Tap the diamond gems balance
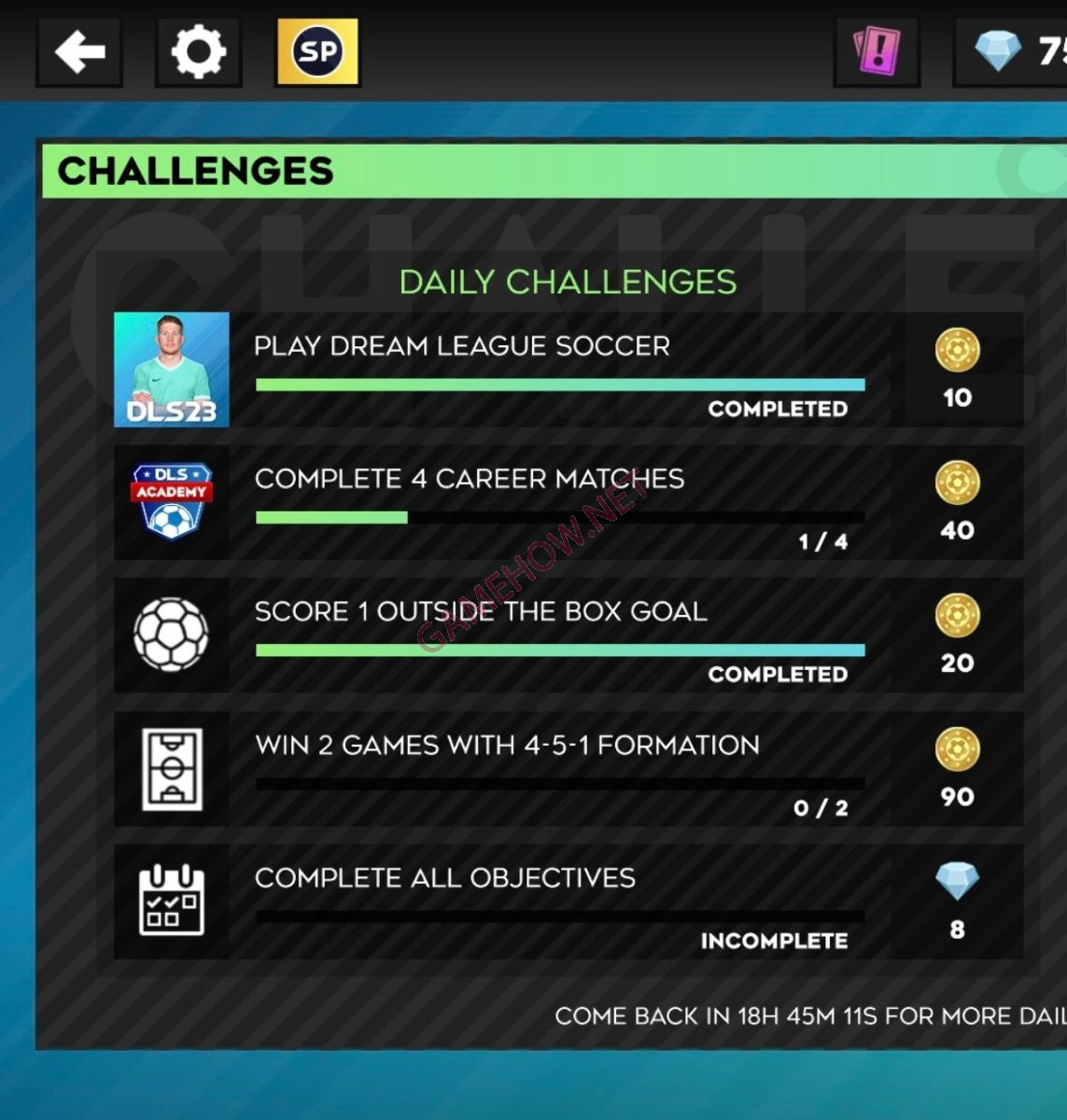Screen dimensions: 1067x1120 point(1013,52)
